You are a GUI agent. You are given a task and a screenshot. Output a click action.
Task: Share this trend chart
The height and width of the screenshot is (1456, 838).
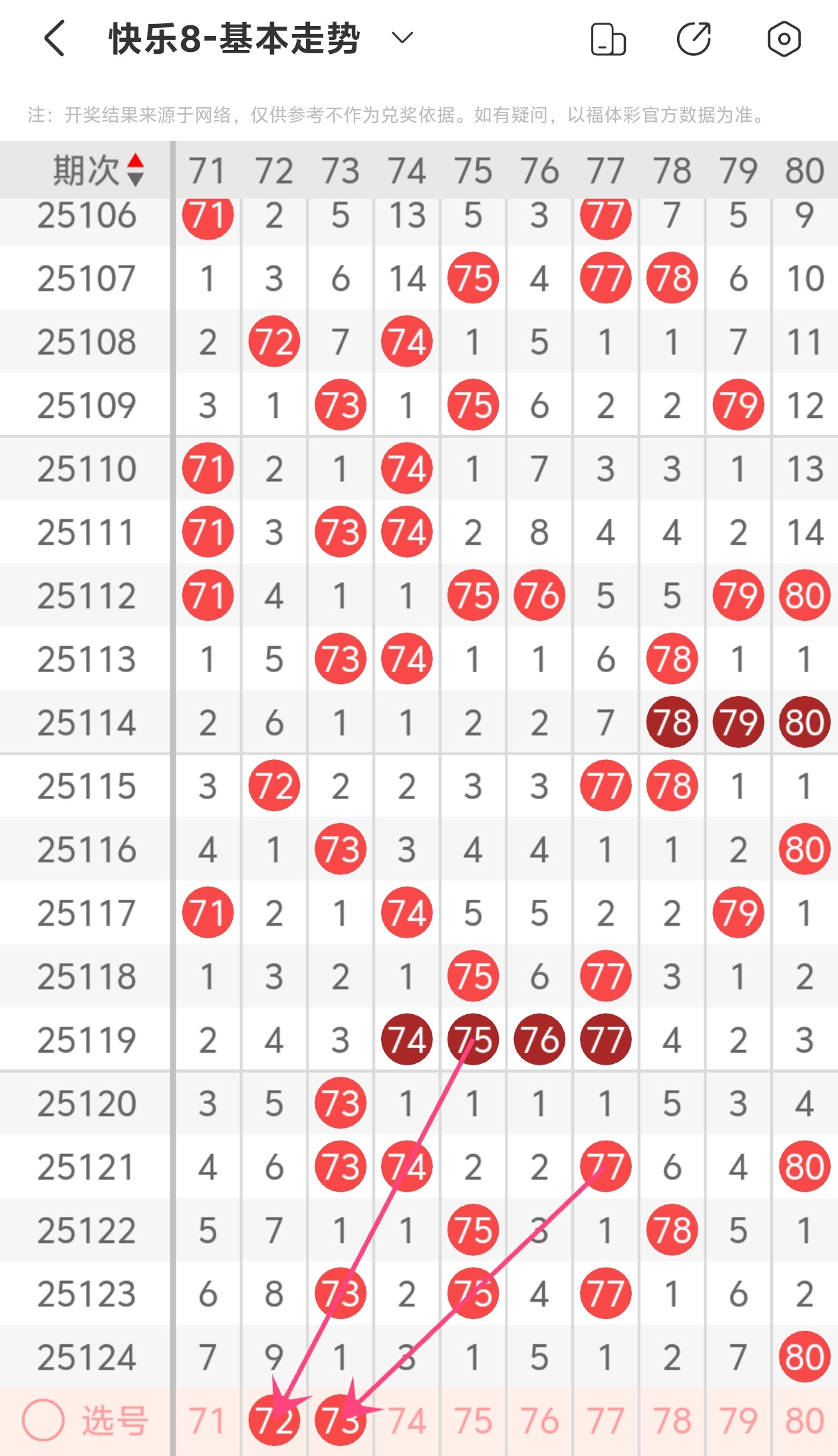[694, 39]
